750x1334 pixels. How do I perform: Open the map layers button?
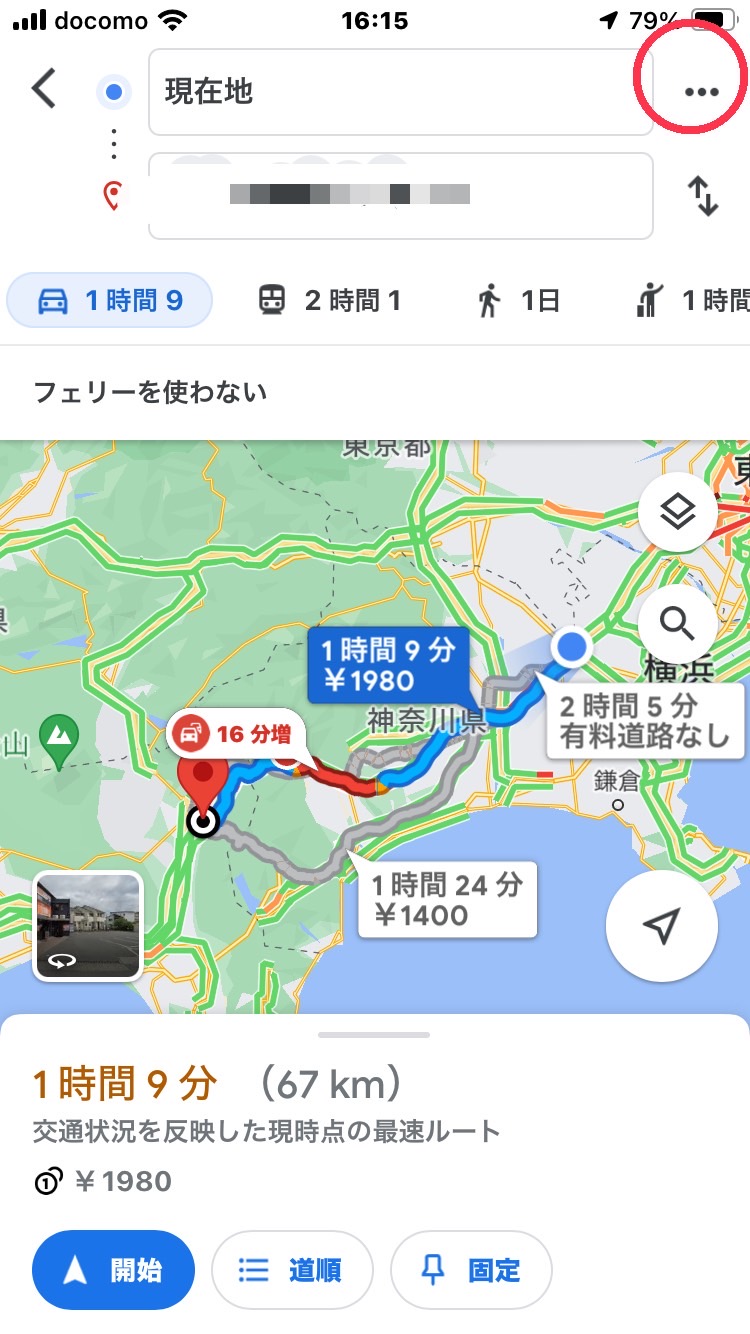(x=677, y=514)
